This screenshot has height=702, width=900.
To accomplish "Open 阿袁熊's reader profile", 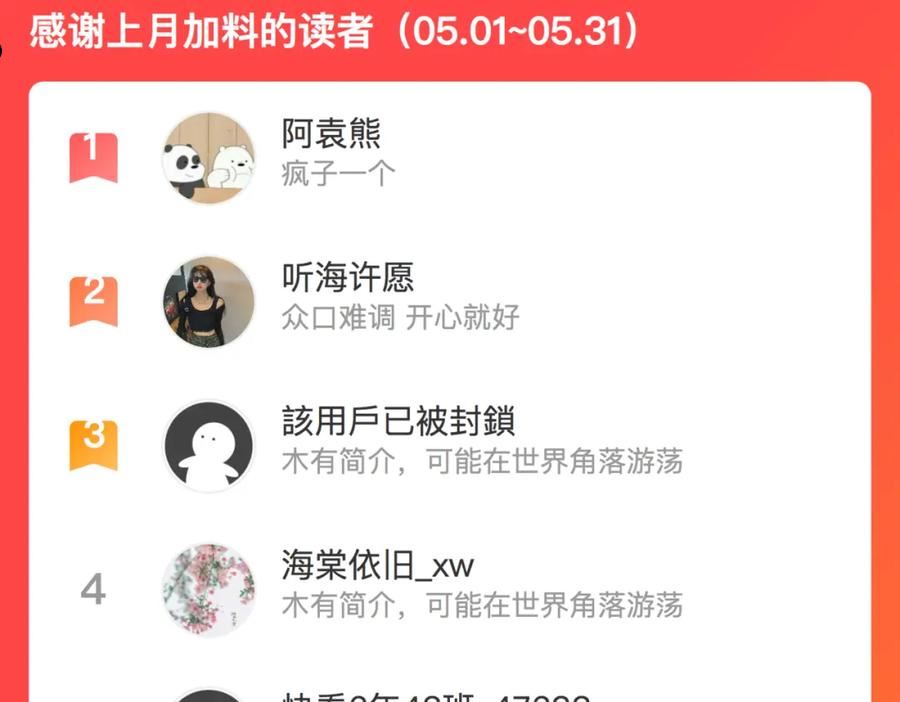I will [x=331, y=135].
